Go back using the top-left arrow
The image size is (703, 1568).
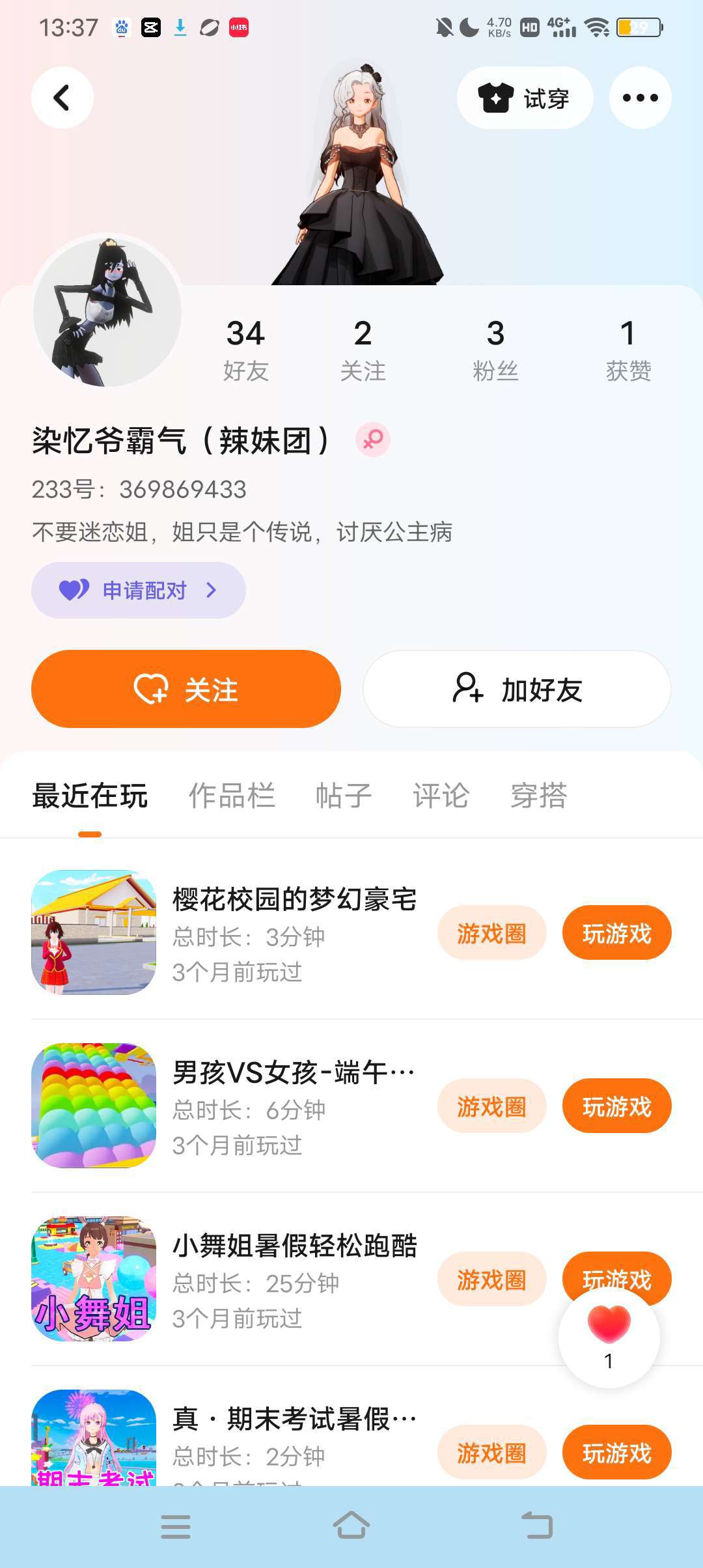[x=62, y=98]
